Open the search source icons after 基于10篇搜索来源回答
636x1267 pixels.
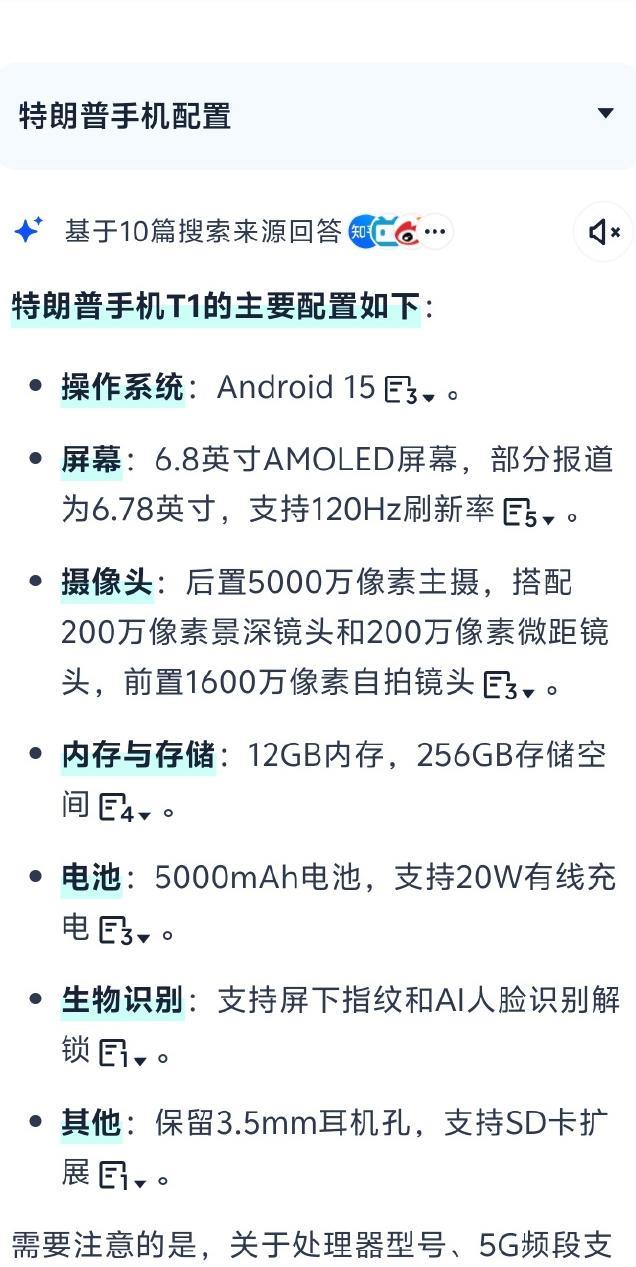(400, 232)
